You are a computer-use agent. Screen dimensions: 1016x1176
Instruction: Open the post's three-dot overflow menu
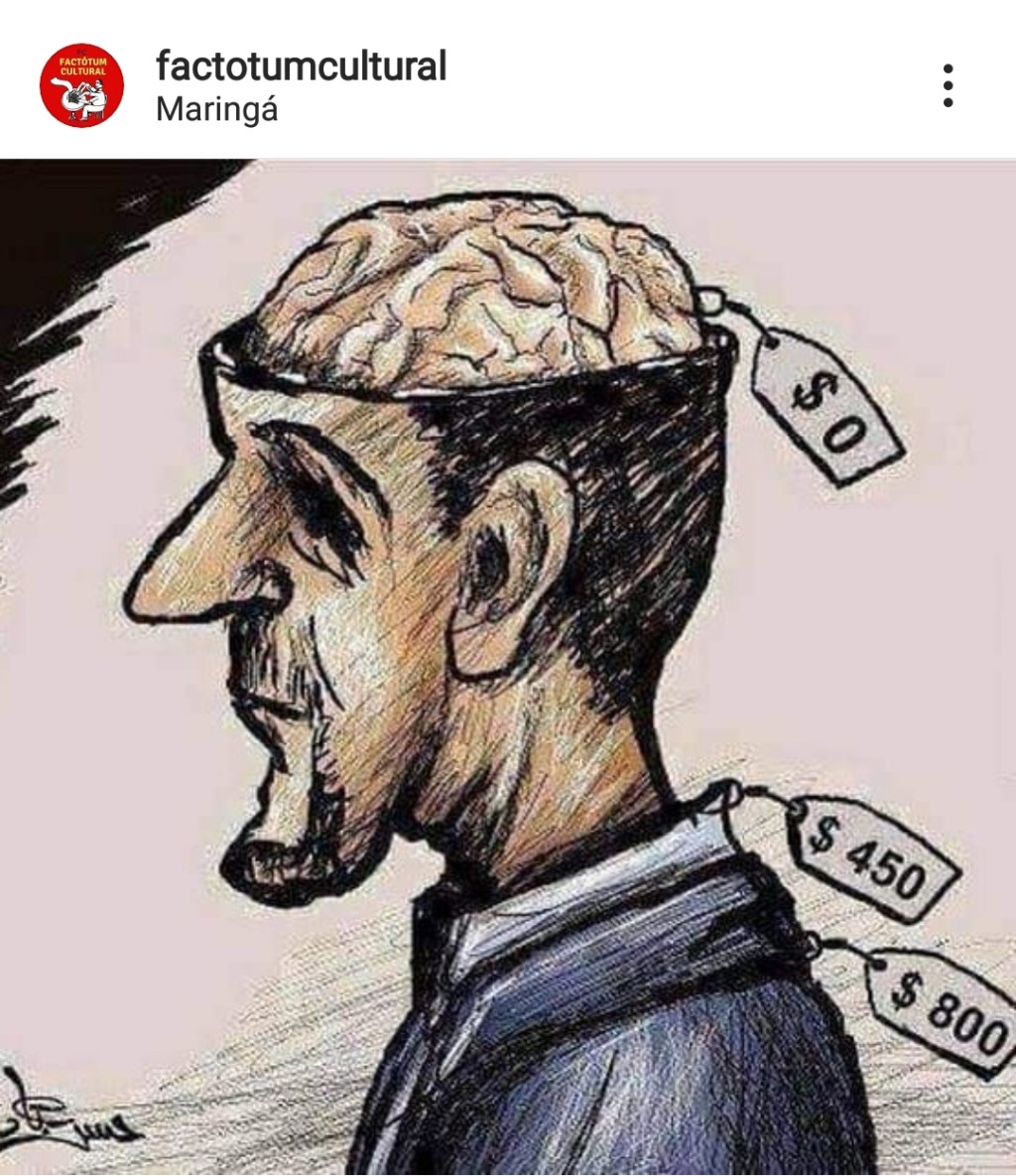click(948, 86)
